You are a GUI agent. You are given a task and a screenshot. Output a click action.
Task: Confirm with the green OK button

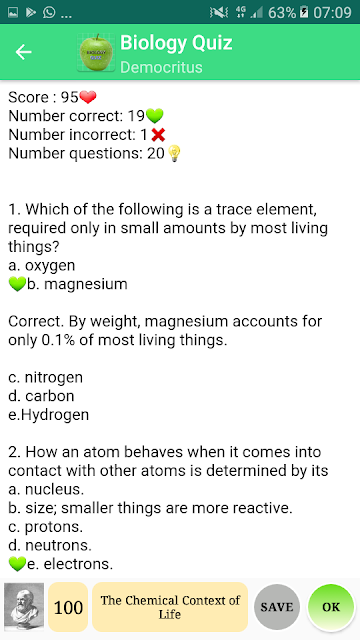pyautogui.click(x=331, y=607)
